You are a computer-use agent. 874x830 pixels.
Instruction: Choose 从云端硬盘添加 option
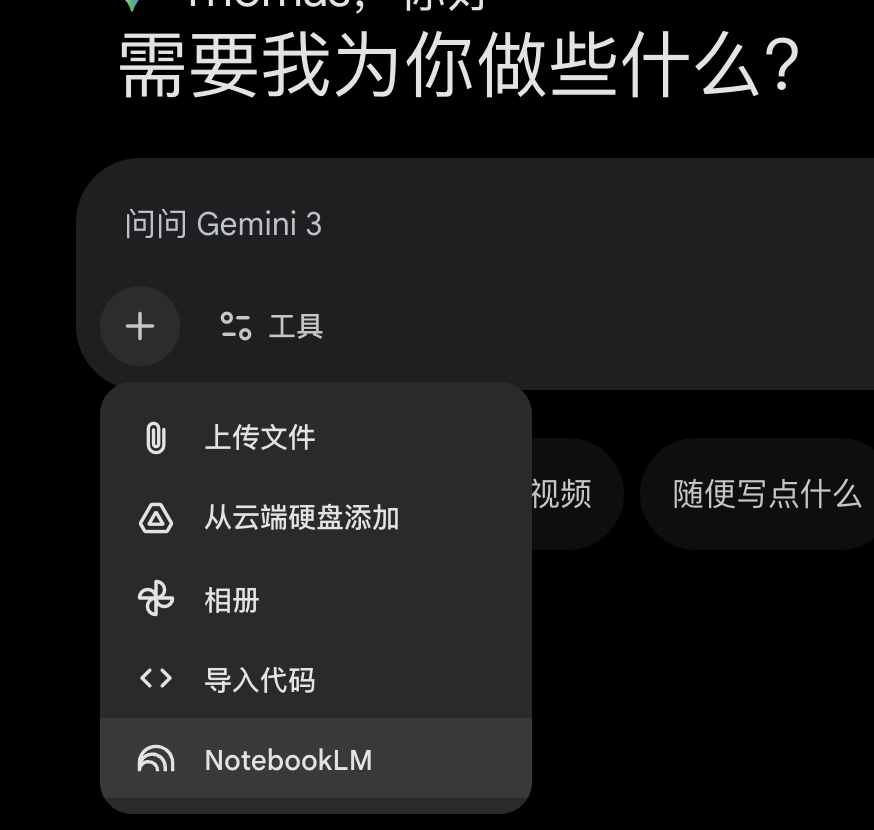point(300,518)
